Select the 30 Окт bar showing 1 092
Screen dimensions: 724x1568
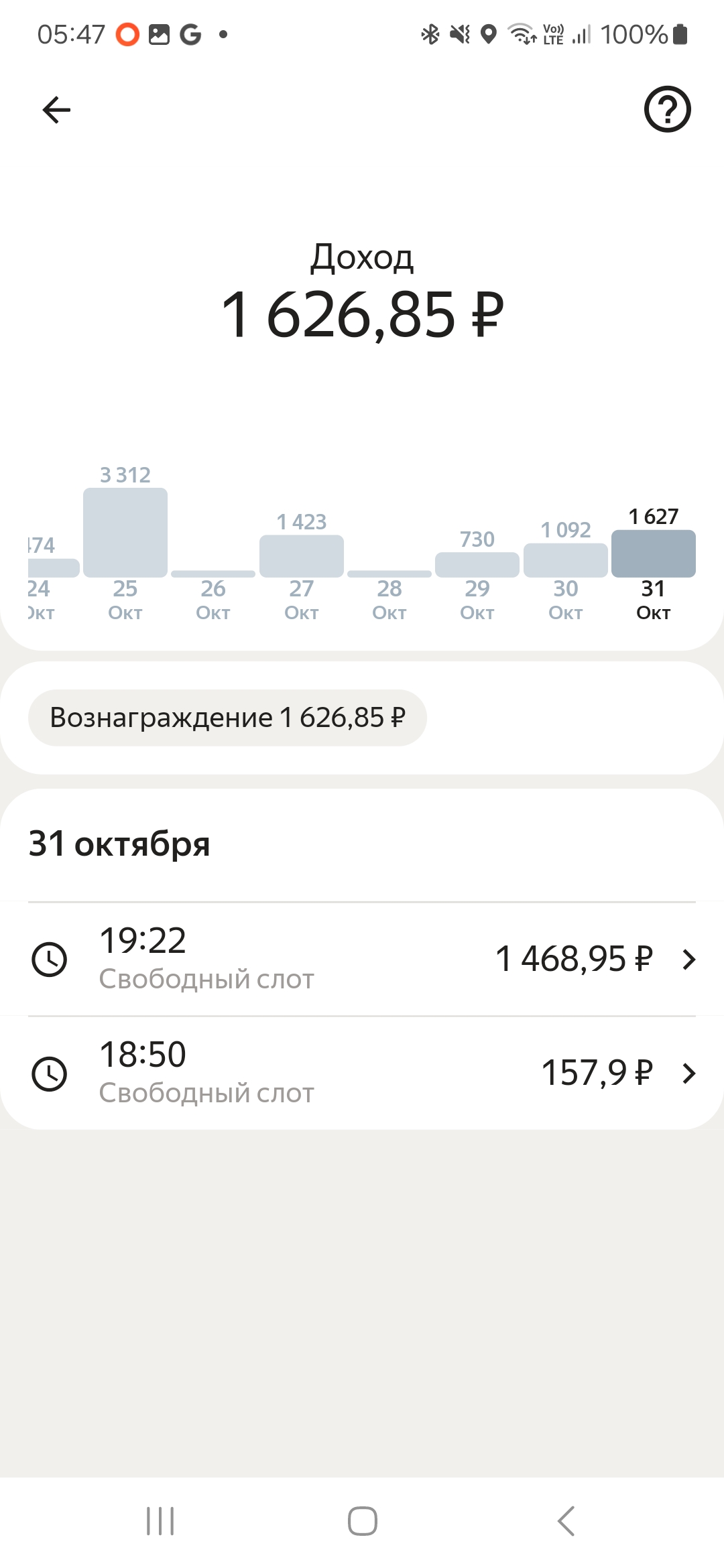[x=566, y=560]
